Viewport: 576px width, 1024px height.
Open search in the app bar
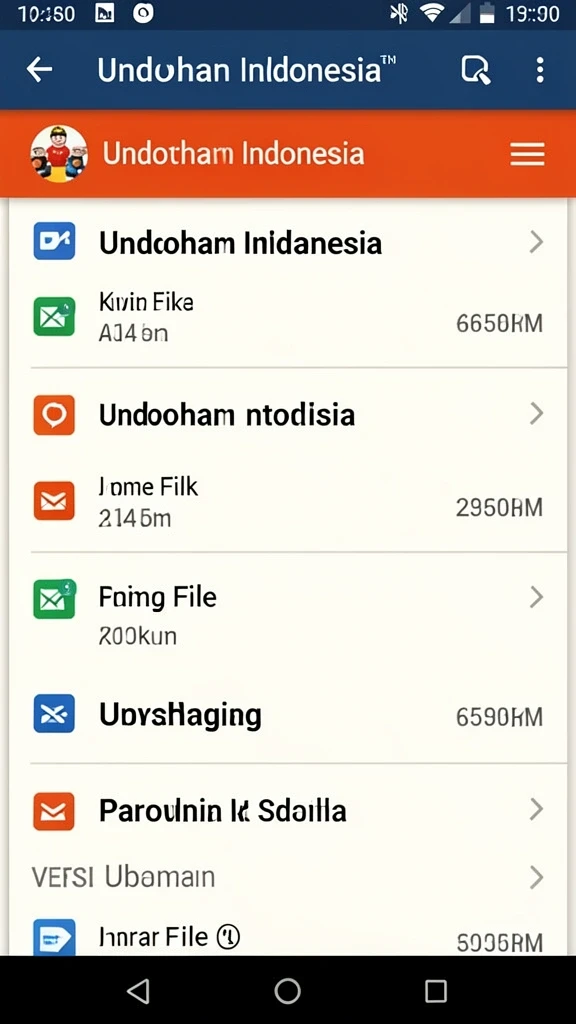475,69
